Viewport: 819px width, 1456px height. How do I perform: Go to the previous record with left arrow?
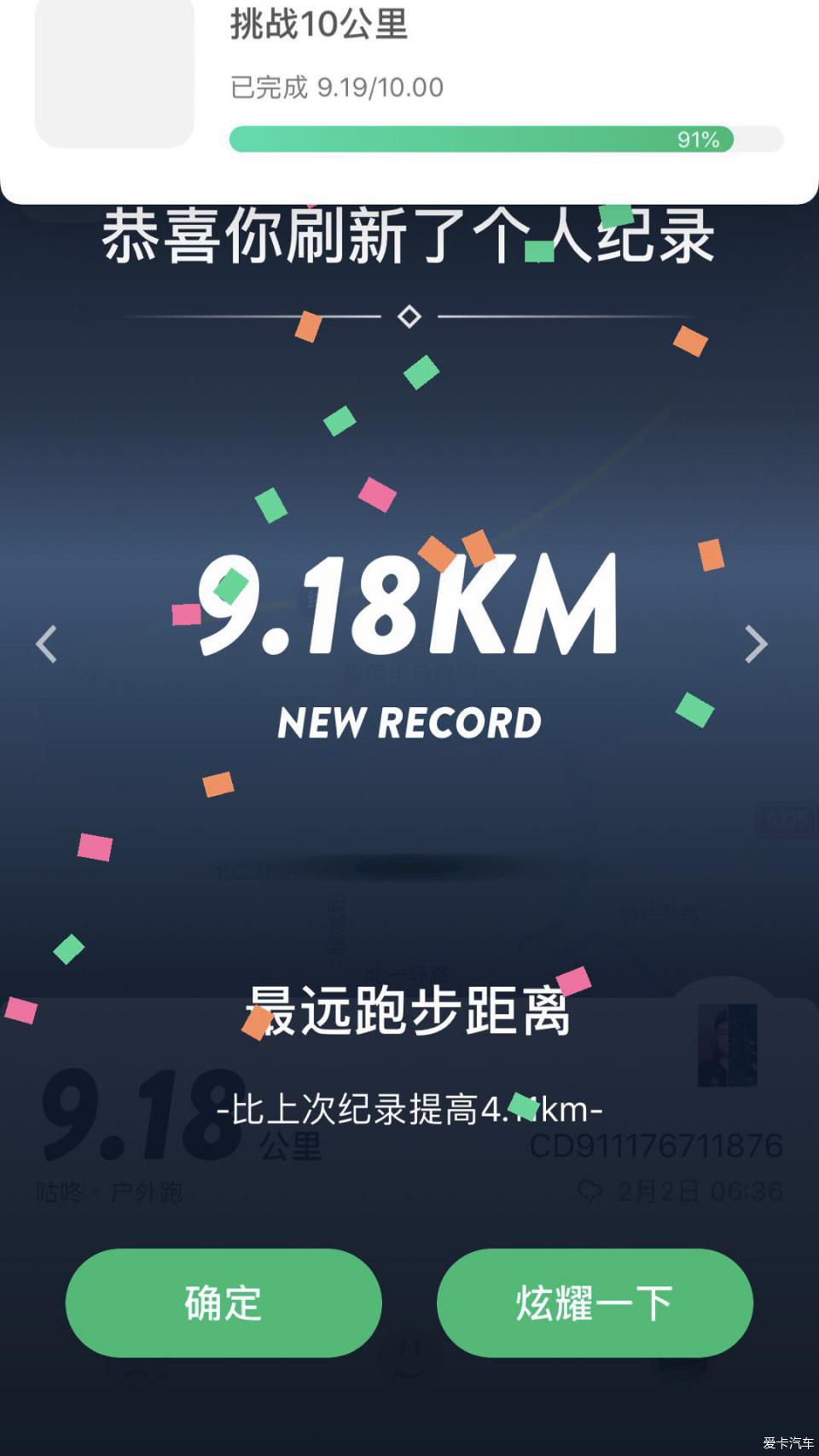(47, 644)
